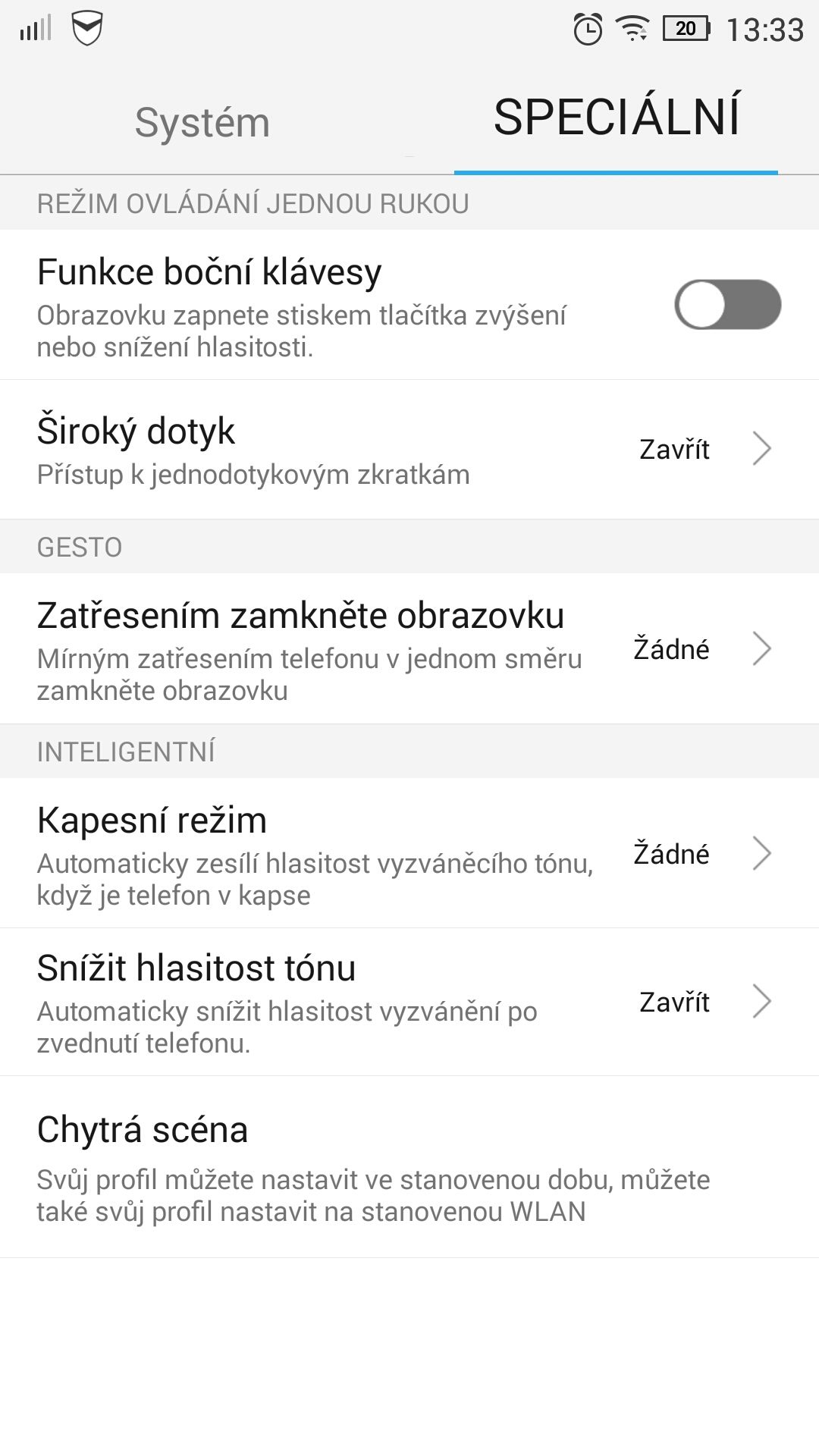Select the SPECIÁLNÍ tab
The width and height of the screenshot is (819, 1456).
(x=617, y=118)
